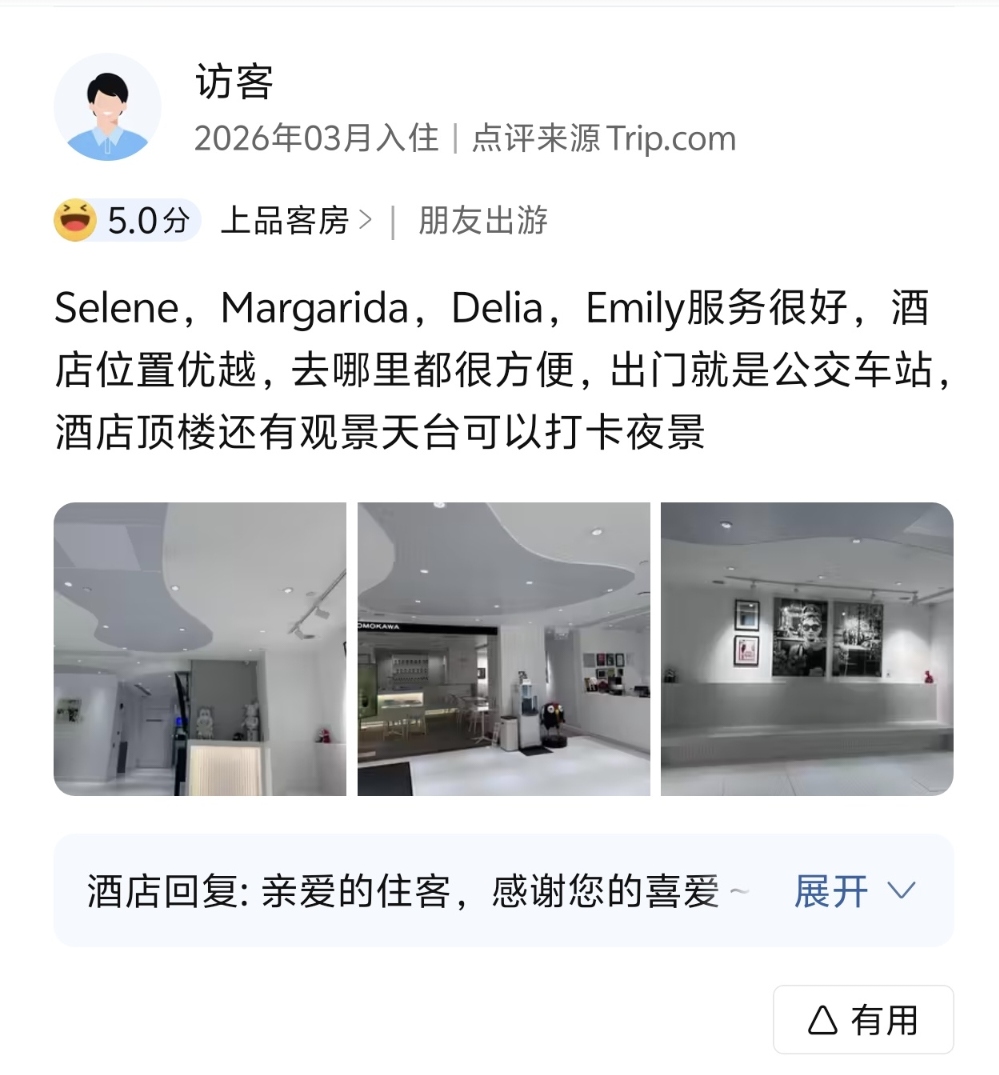Open the 上品客房 room type link
Image resolution: width=999 pixels, height=1075 pixels.
294,221
